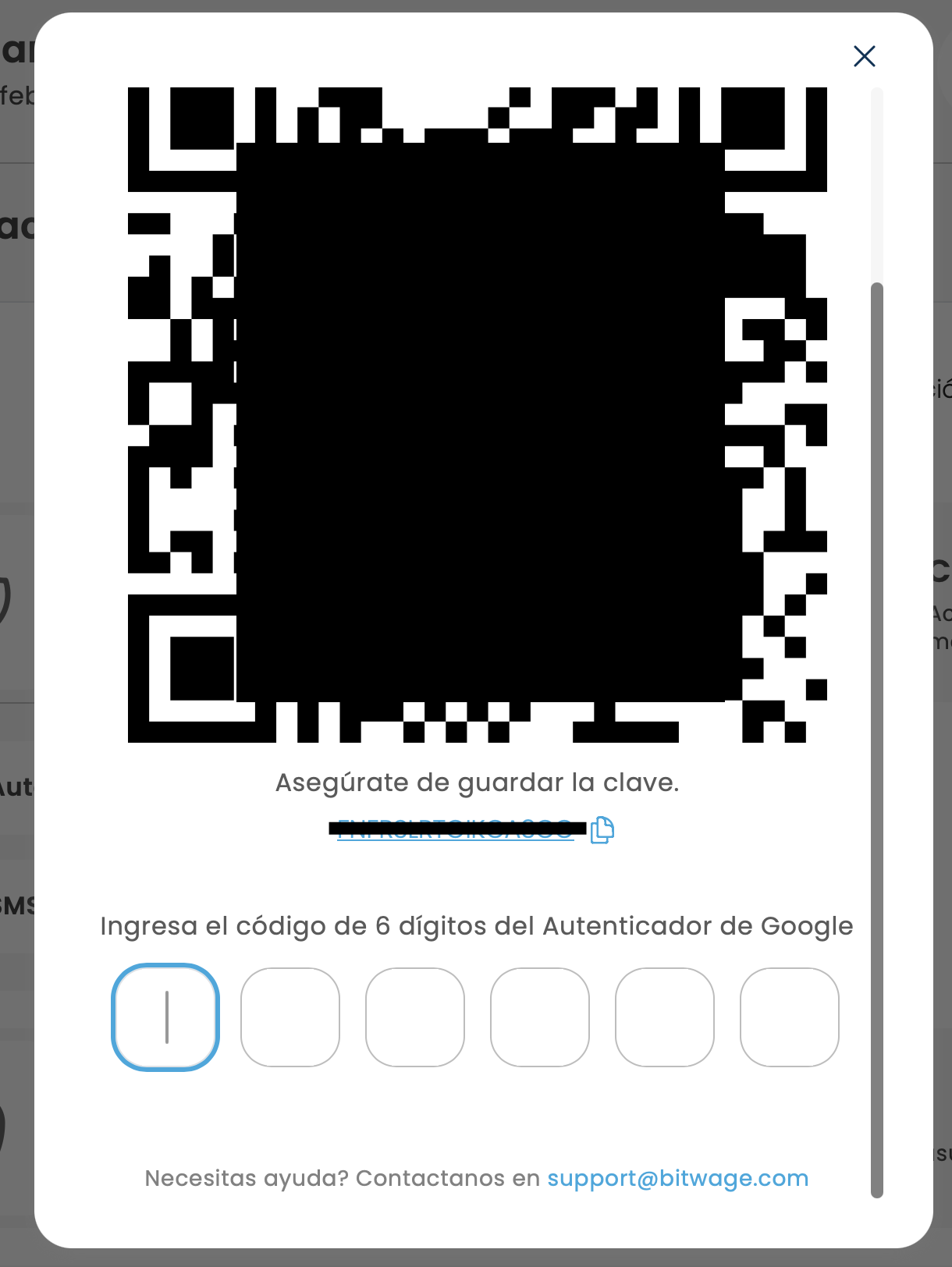This screenshot has width=952, height=1267.
Task: Close the authenticator setup dialog
Action: (865, 56)
